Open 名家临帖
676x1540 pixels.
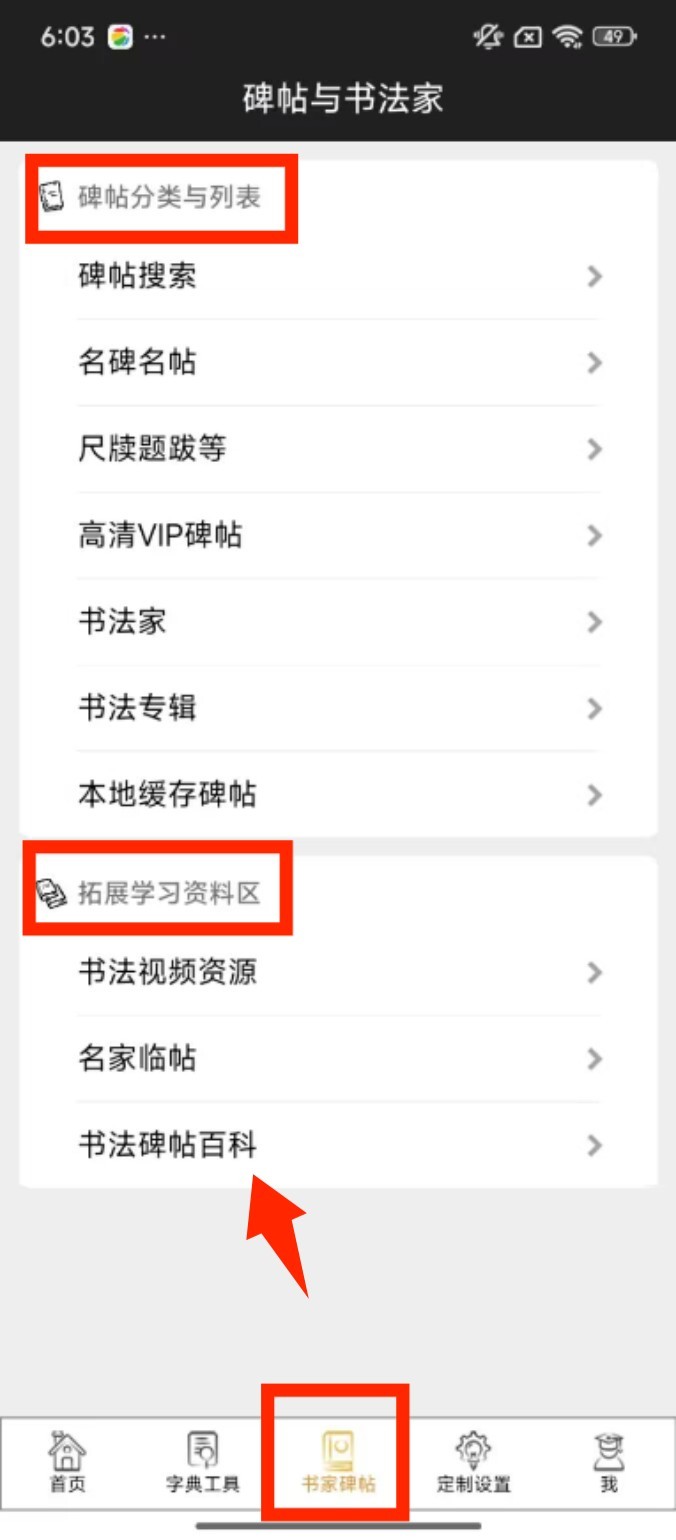point(338,1058)
